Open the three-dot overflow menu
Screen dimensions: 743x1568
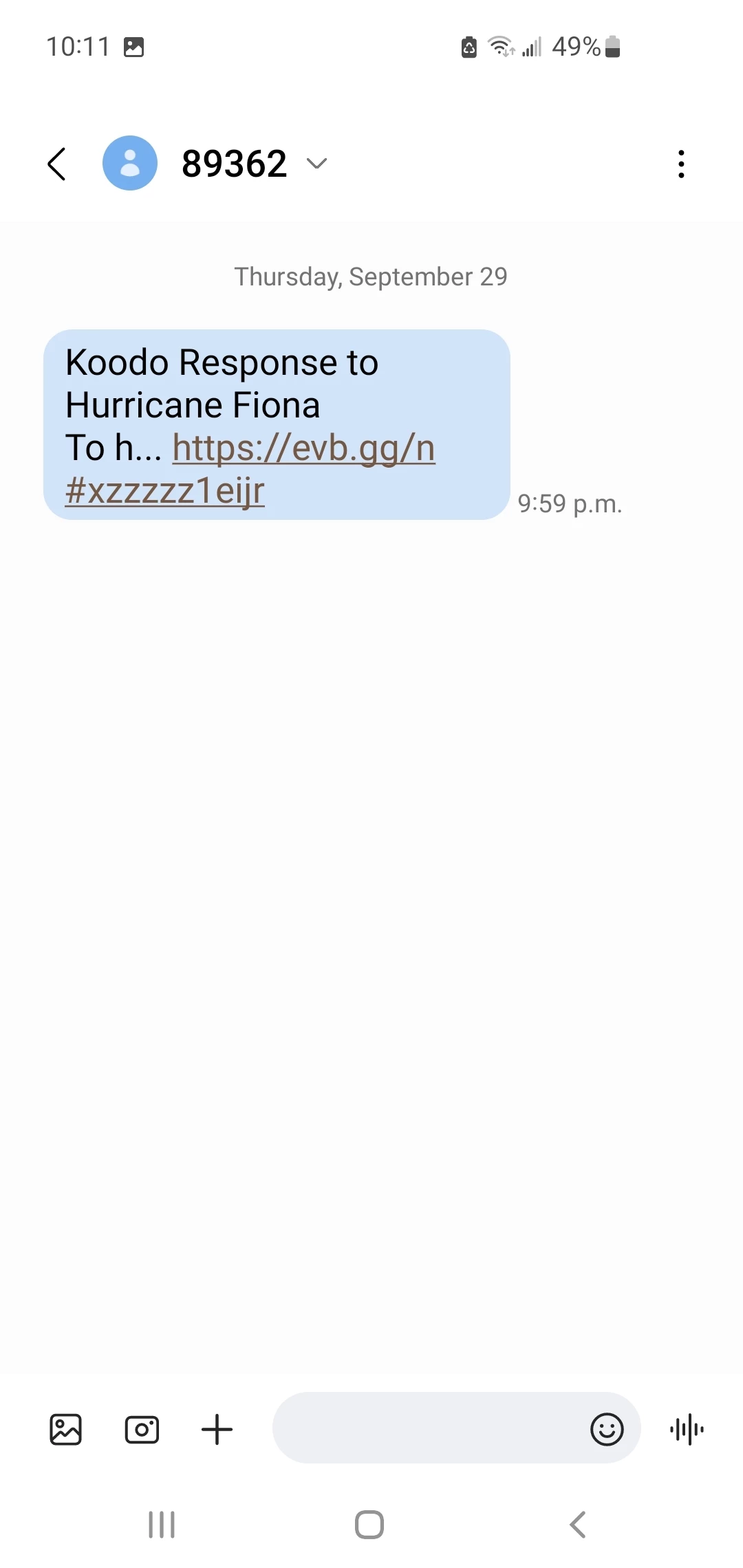coord(681,164)
